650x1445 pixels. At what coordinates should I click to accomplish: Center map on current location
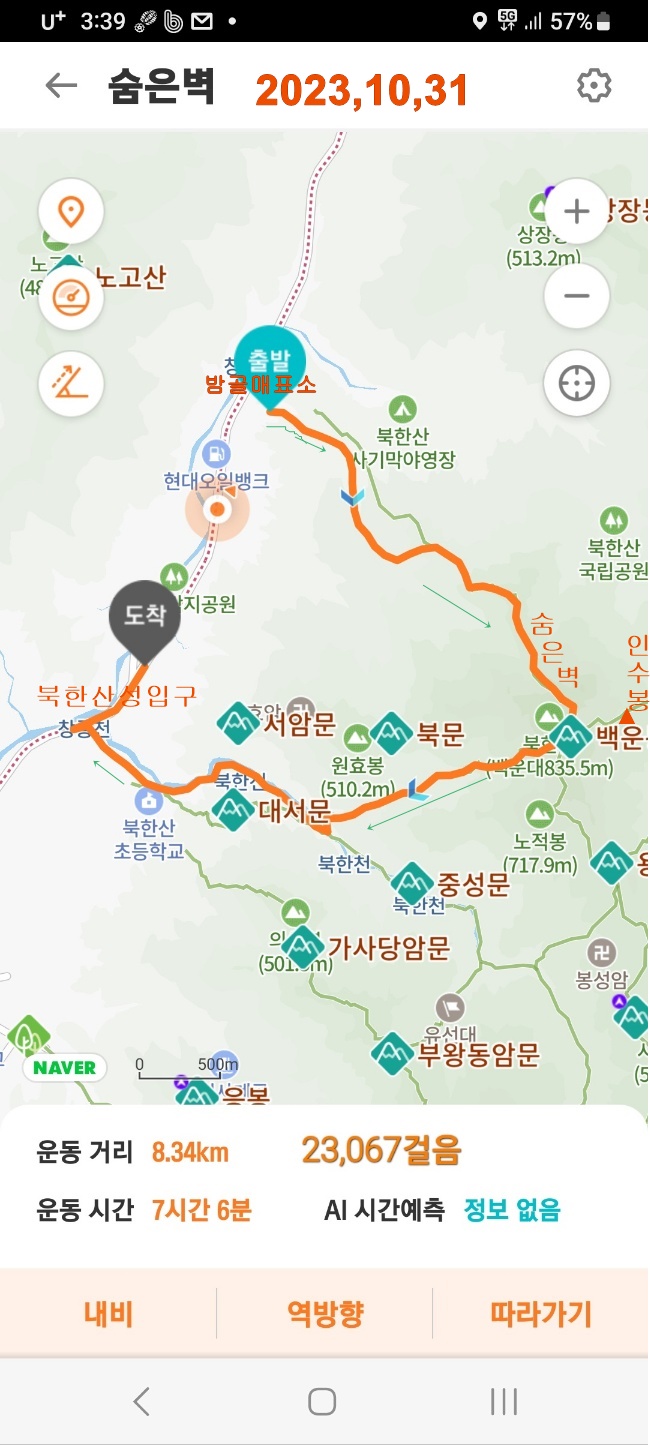click(x=576, y=384)
